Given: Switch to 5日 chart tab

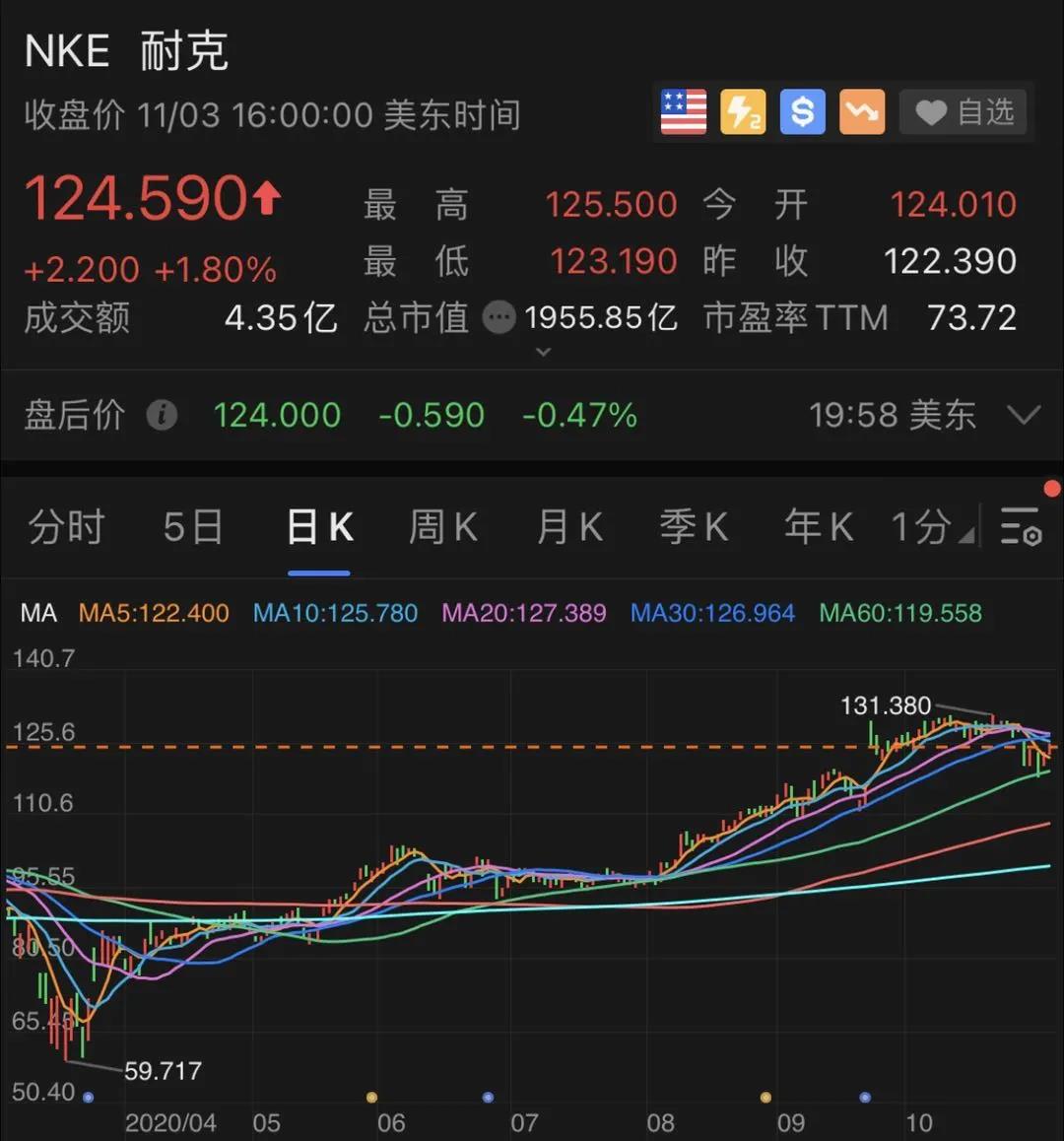Looking at the screenshot, I should pos(192,527).
